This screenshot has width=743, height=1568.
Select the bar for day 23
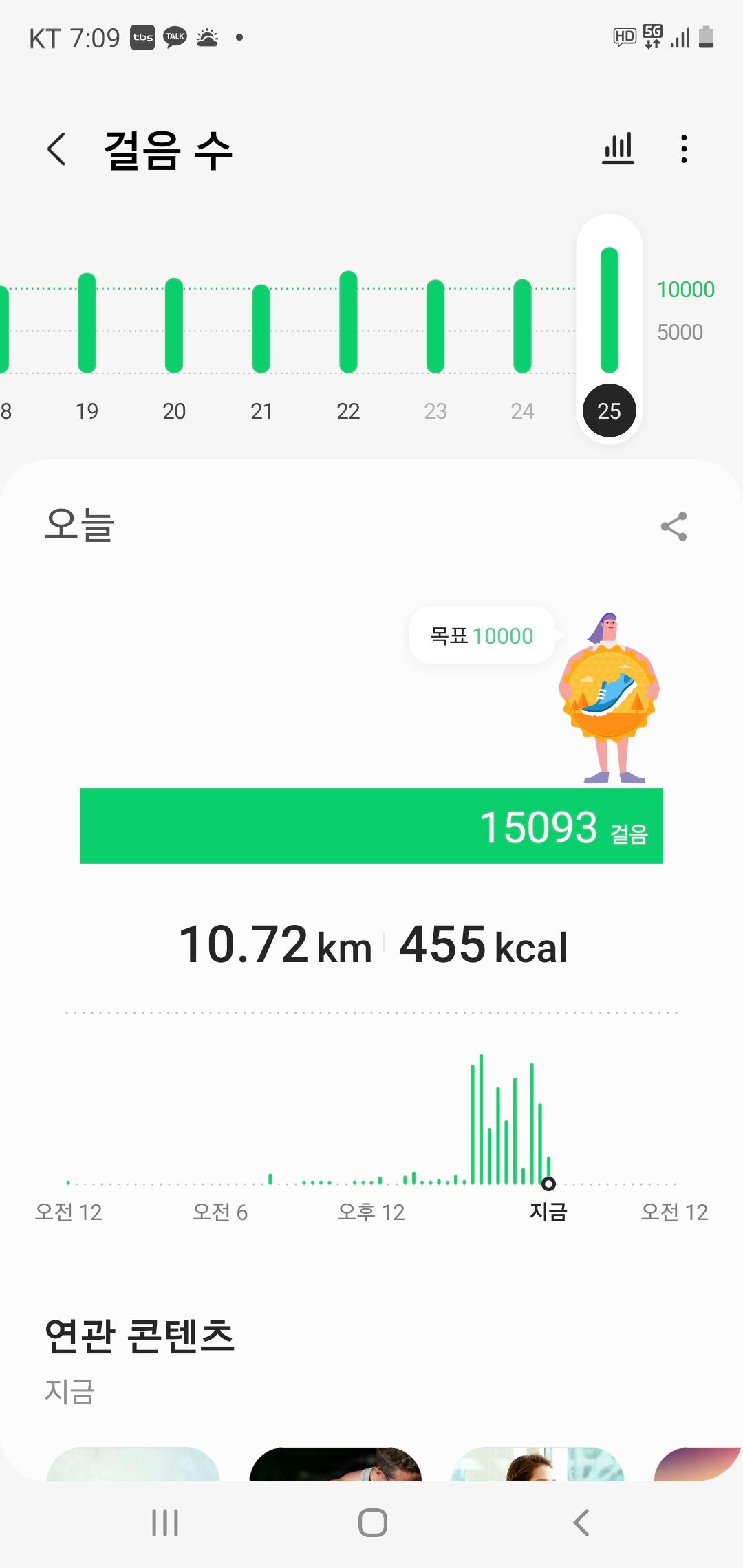tap(435, 326)
